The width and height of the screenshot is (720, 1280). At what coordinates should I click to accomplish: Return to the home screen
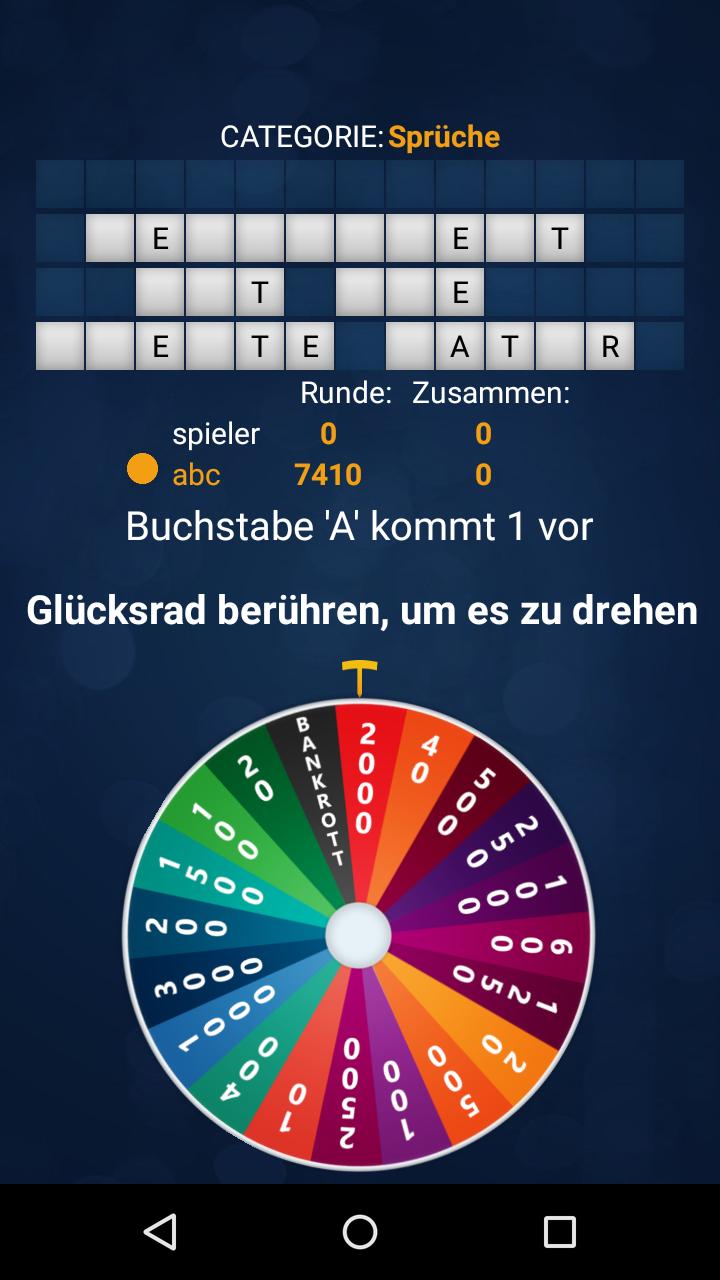coord(360,1232)
